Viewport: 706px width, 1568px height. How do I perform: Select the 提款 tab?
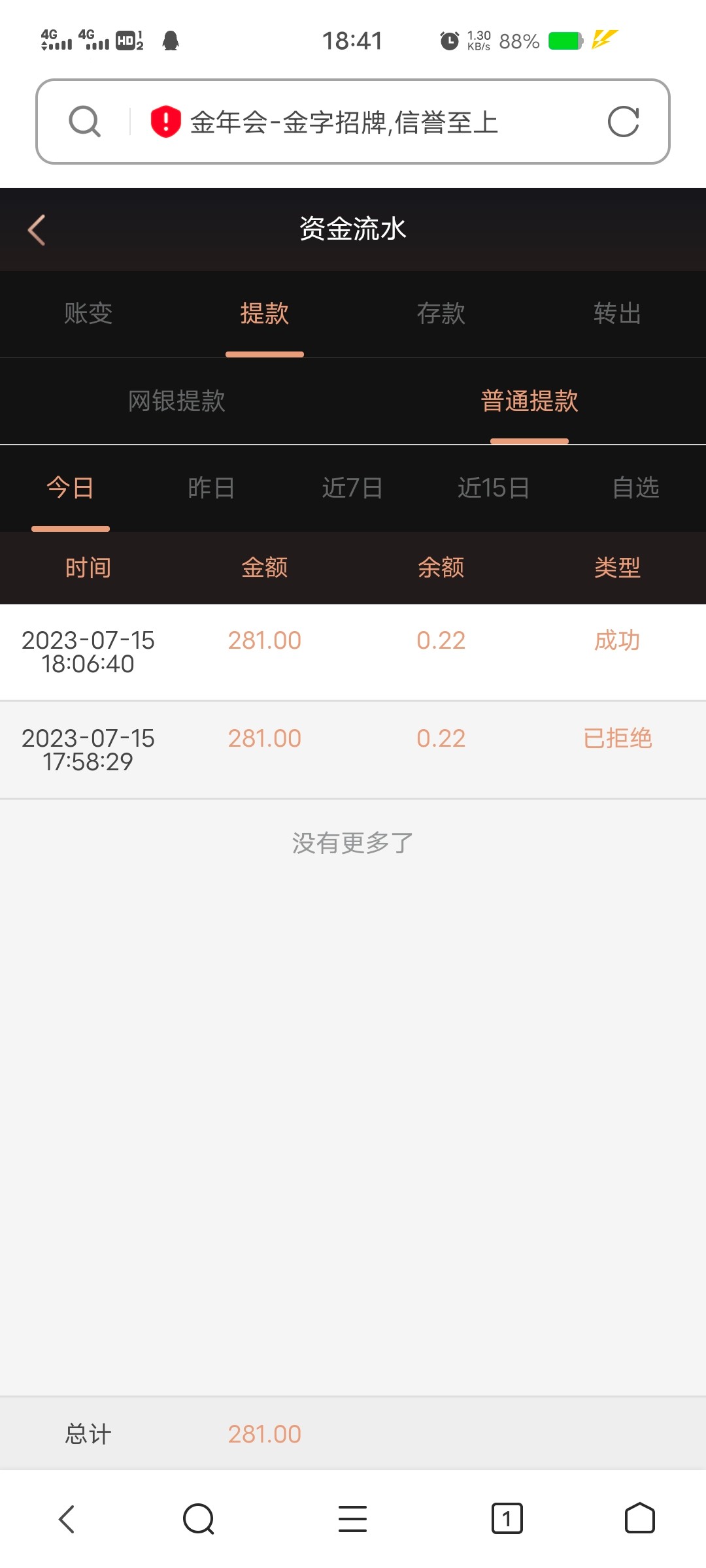265,314
